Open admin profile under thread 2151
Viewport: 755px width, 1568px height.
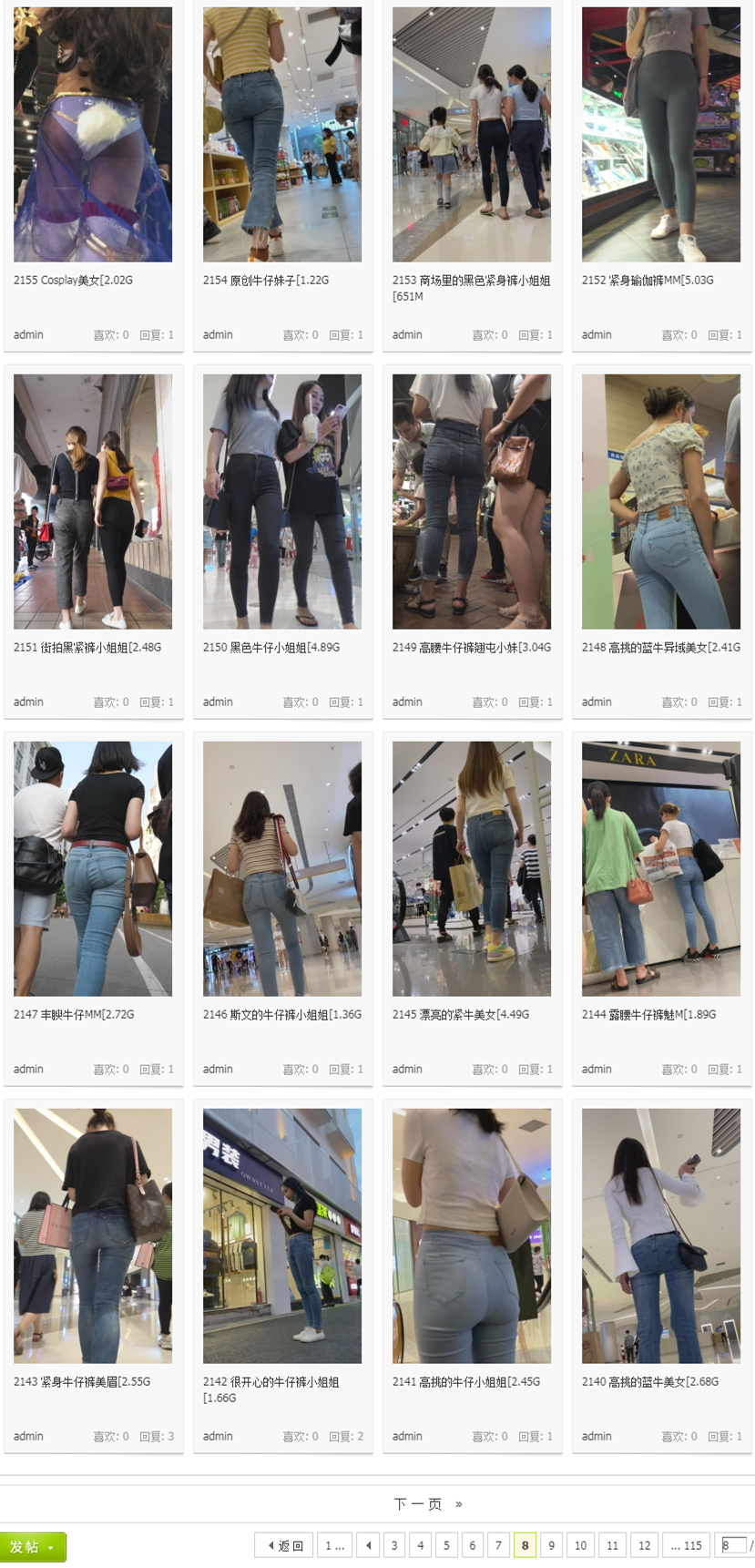click(28, 702)
